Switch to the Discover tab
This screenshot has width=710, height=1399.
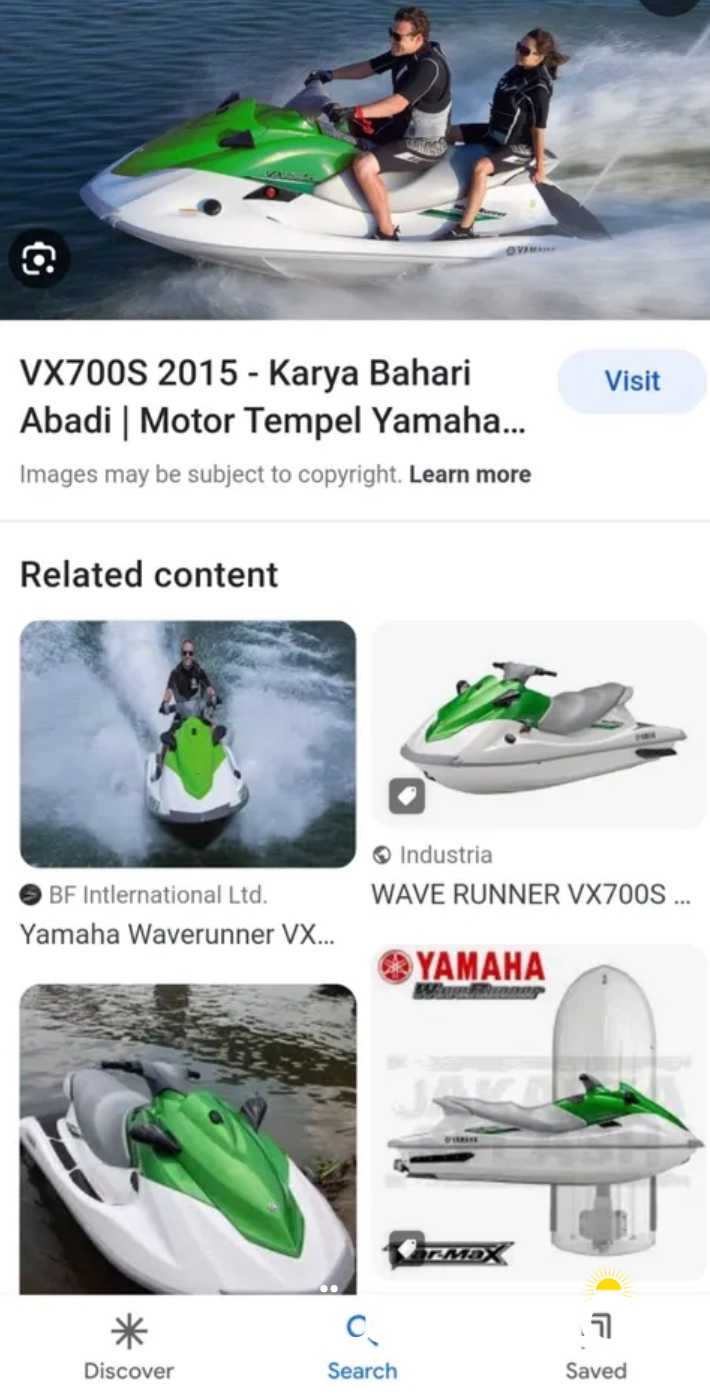point(128,1346)
